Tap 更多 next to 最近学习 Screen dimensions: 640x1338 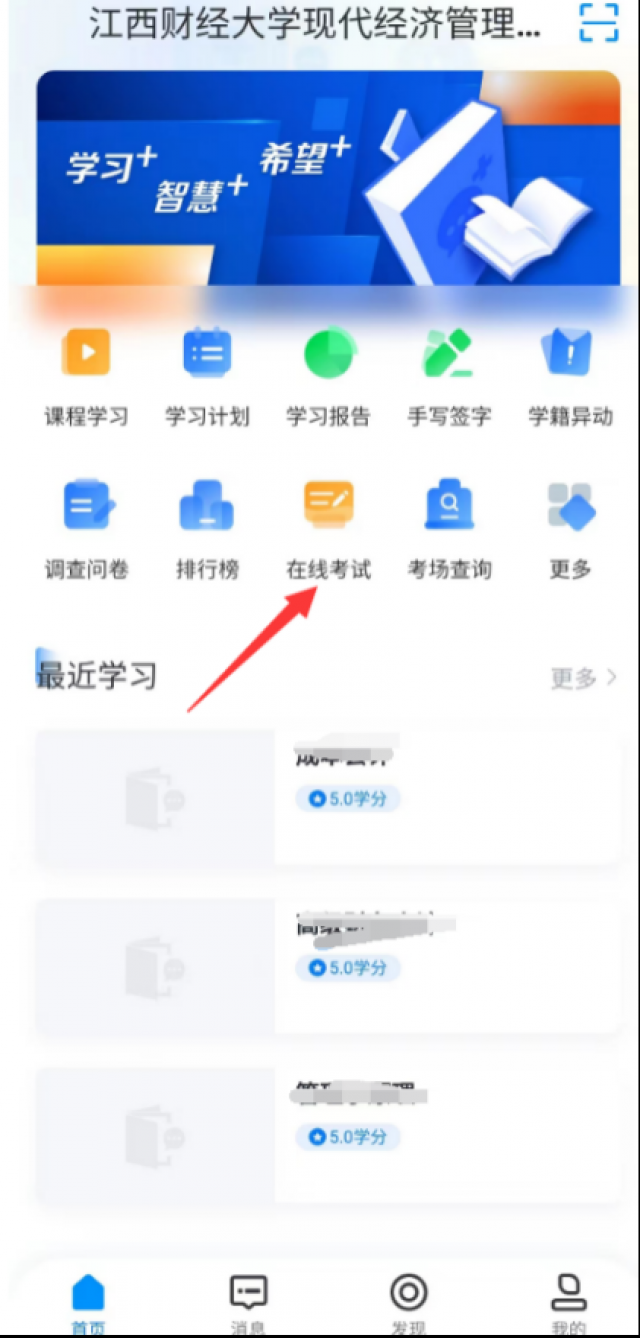(583, 678)
